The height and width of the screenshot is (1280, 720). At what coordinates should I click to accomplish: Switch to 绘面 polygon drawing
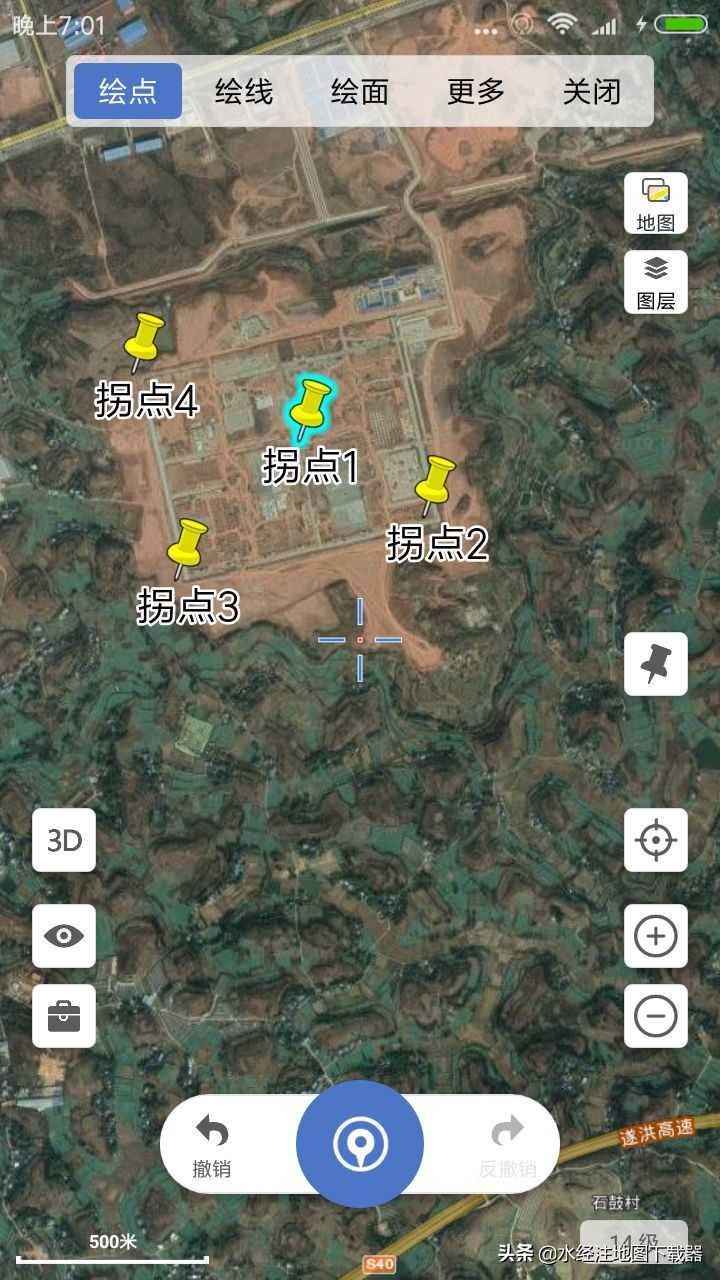tap(360, 91)
